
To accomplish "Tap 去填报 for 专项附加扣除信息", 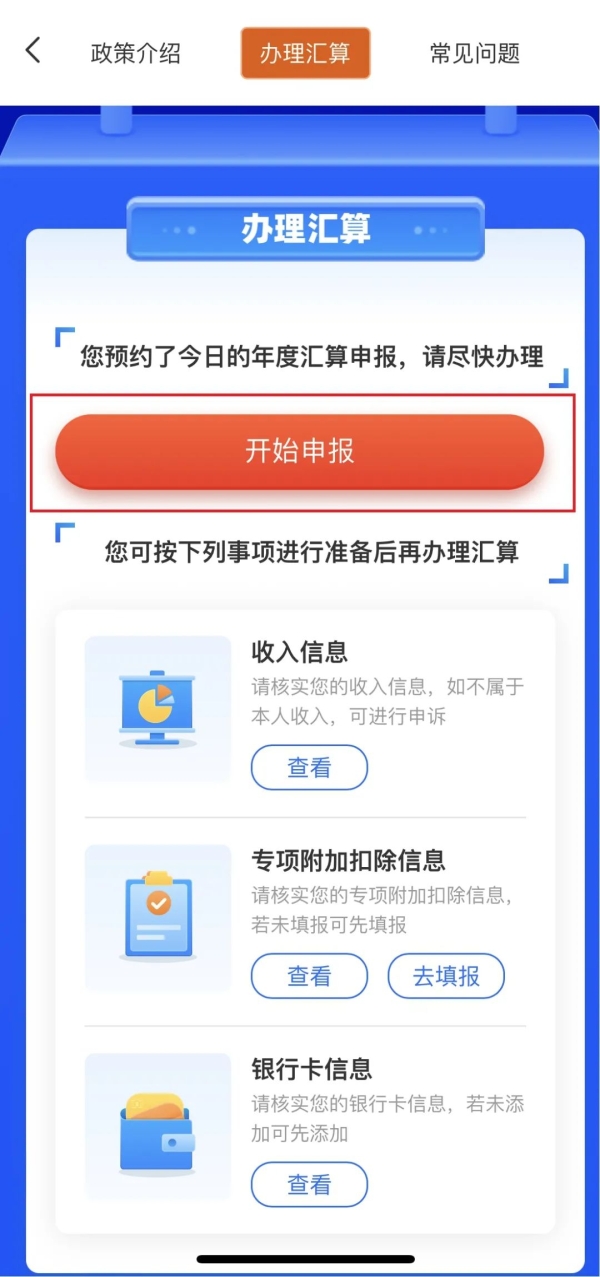I will click(x=446, y=976).
